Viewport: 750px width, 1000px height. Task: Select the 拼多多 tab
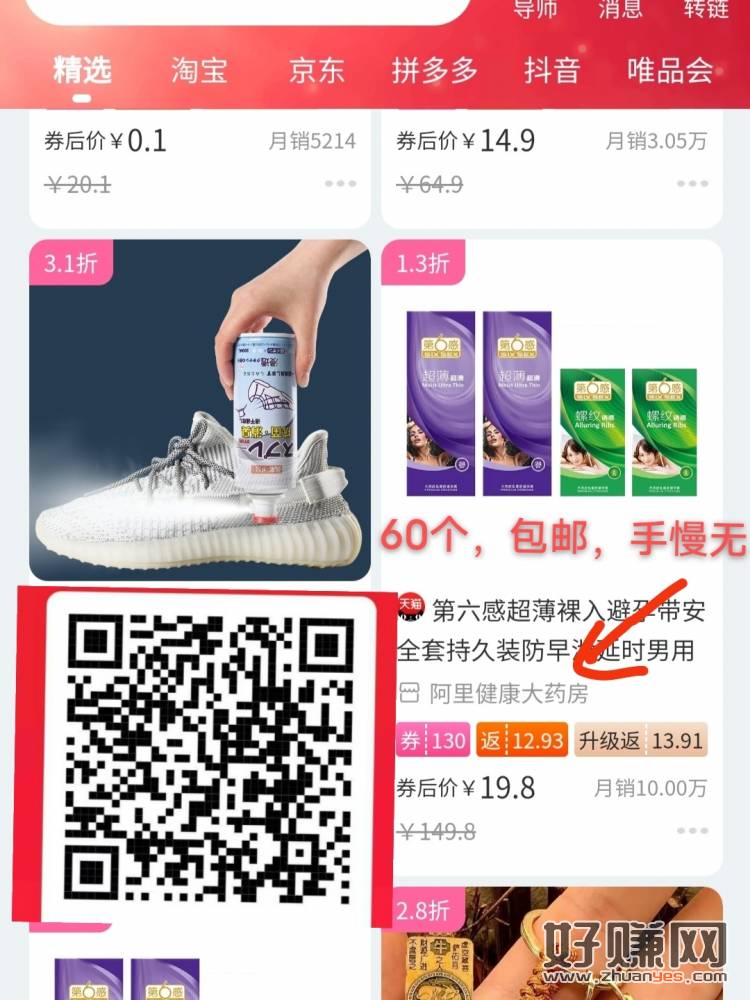pyautogui.click(x=434, y=70)
